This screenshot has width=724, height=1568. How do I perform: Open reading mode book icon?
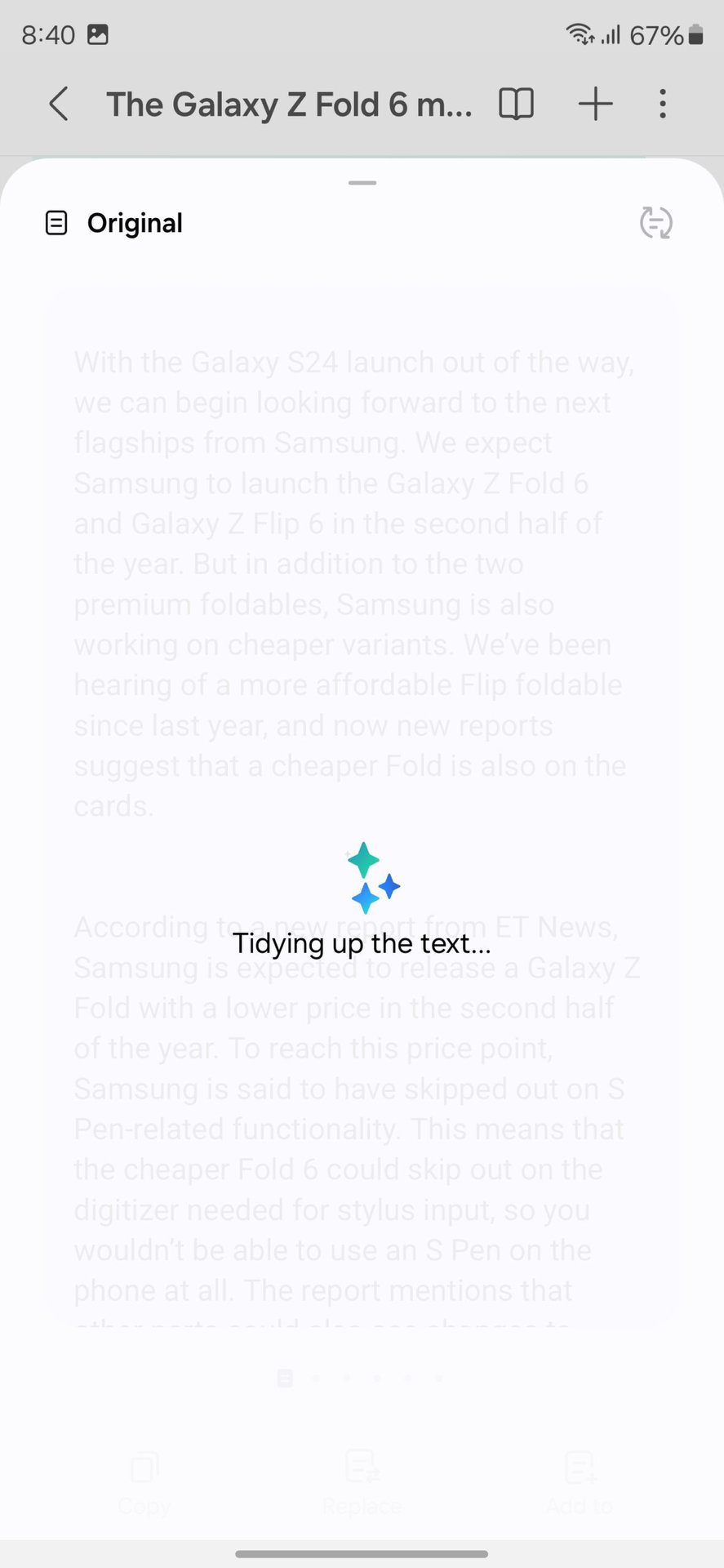pyautogui.click(x=516, y=105)
